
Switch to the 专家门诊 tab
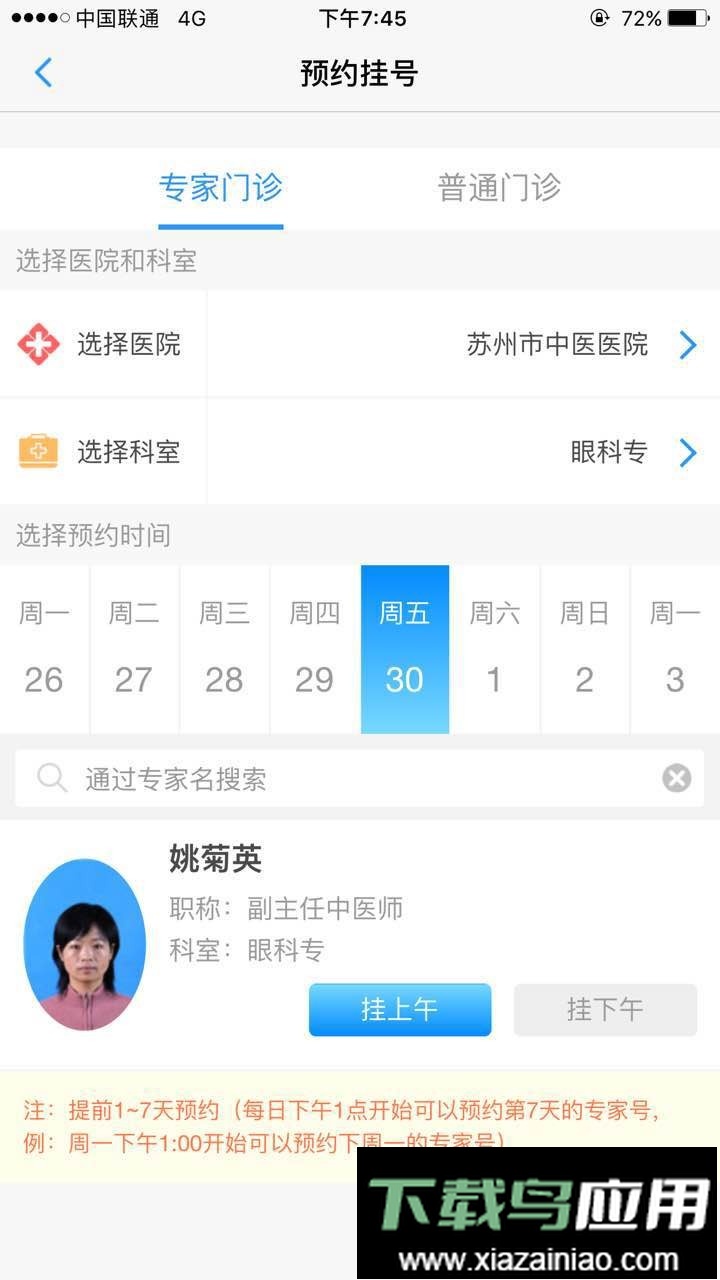[x=220, y=188]
